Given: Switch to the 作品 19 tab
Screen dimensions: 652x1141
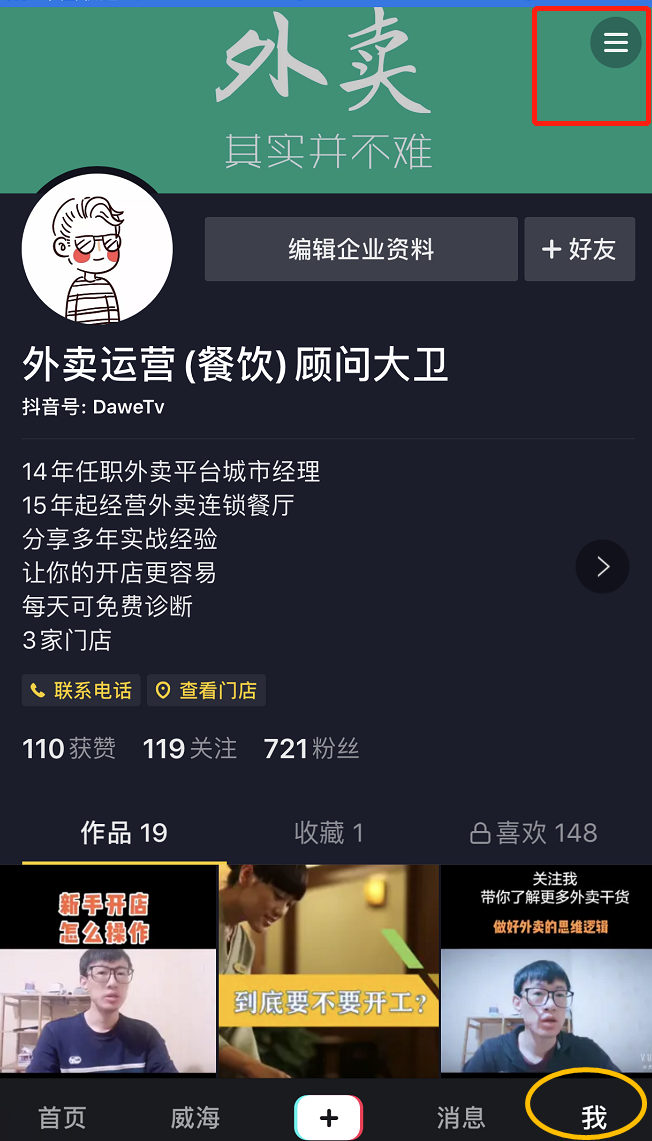Looking at the screenshot, I should pyautogui.click(x=124, y=833).
